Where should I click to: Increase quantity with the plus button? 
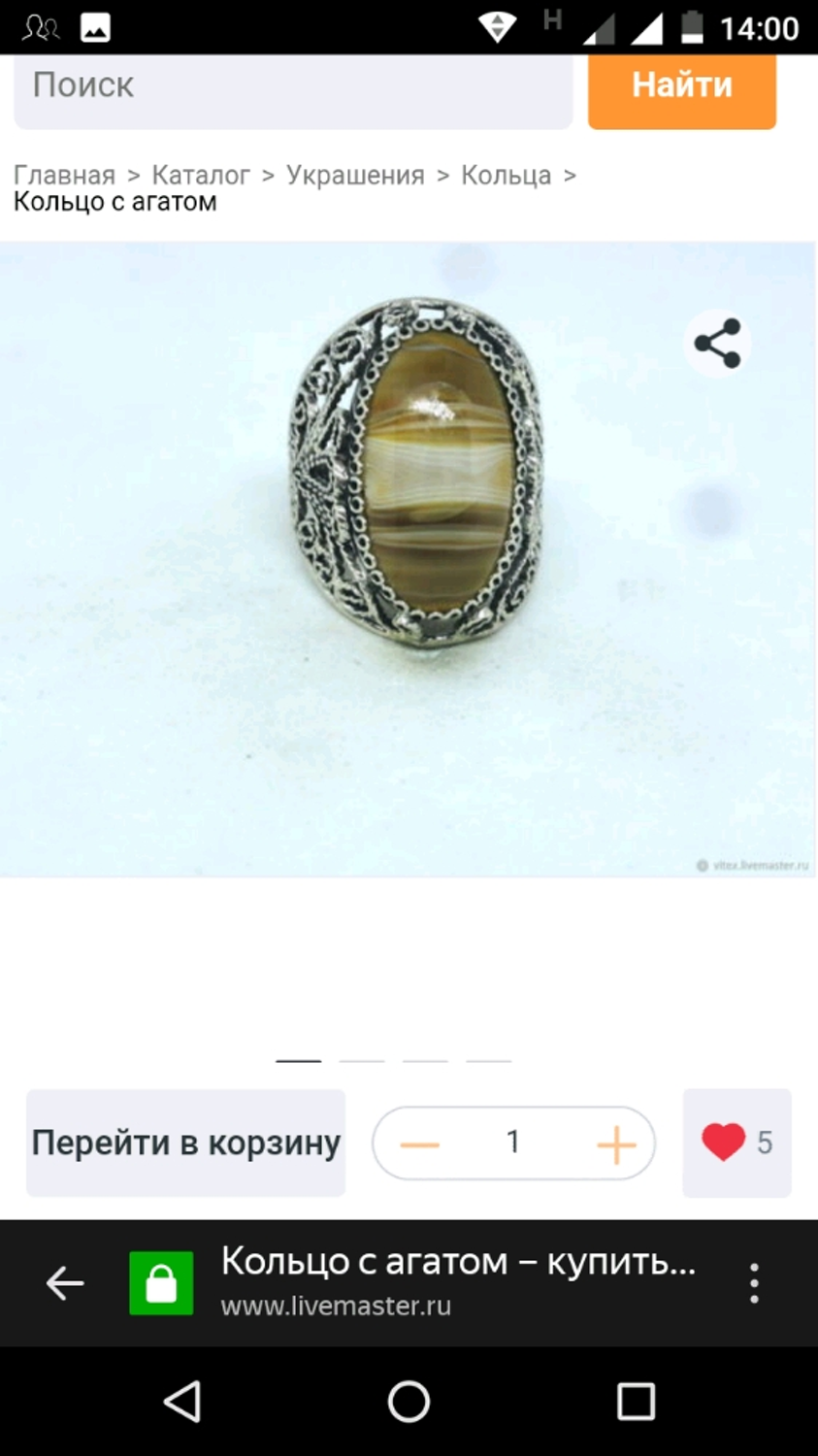click(x=615, y=1143)
